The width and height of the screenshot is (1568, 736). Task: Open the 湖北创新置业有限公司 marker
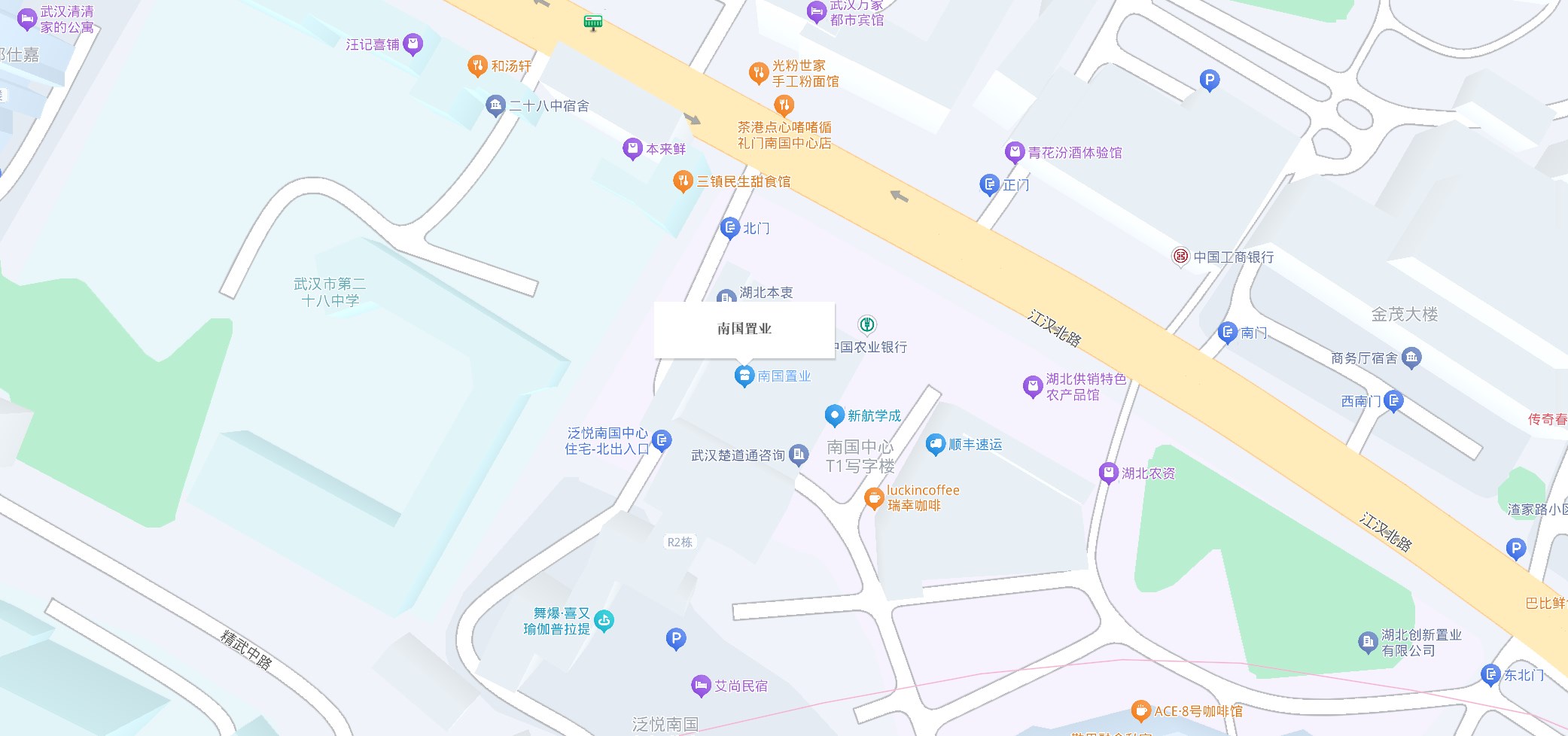tap(1368, 642)
